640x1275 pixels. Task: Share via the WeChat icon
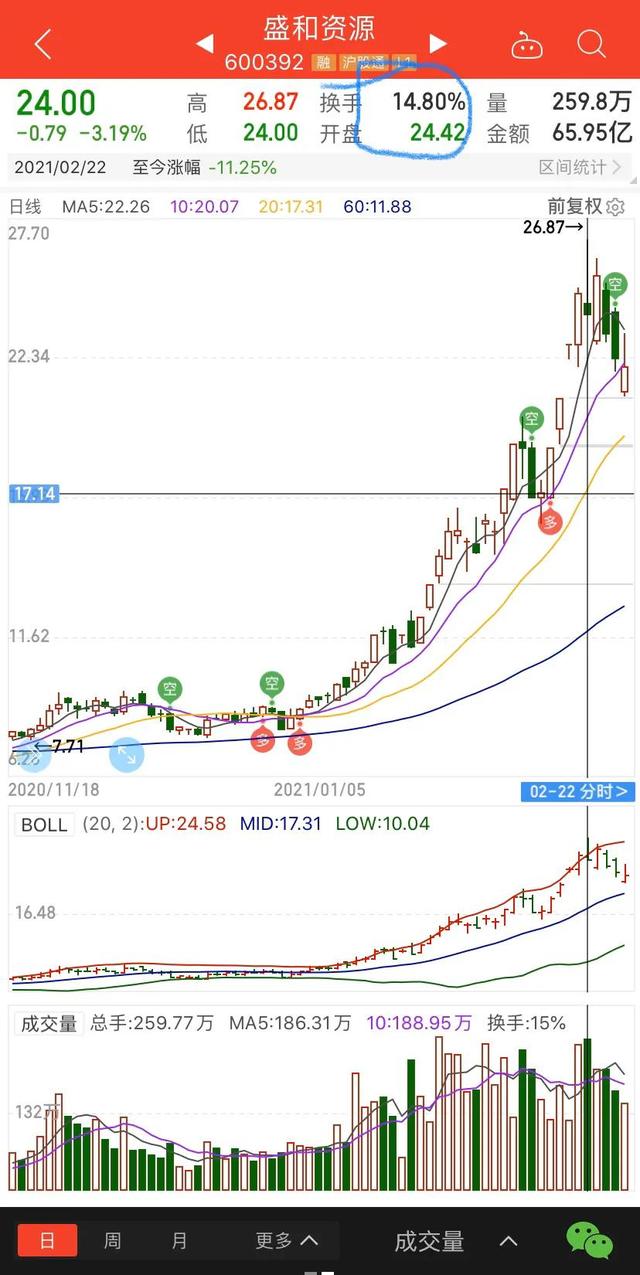590,1241
